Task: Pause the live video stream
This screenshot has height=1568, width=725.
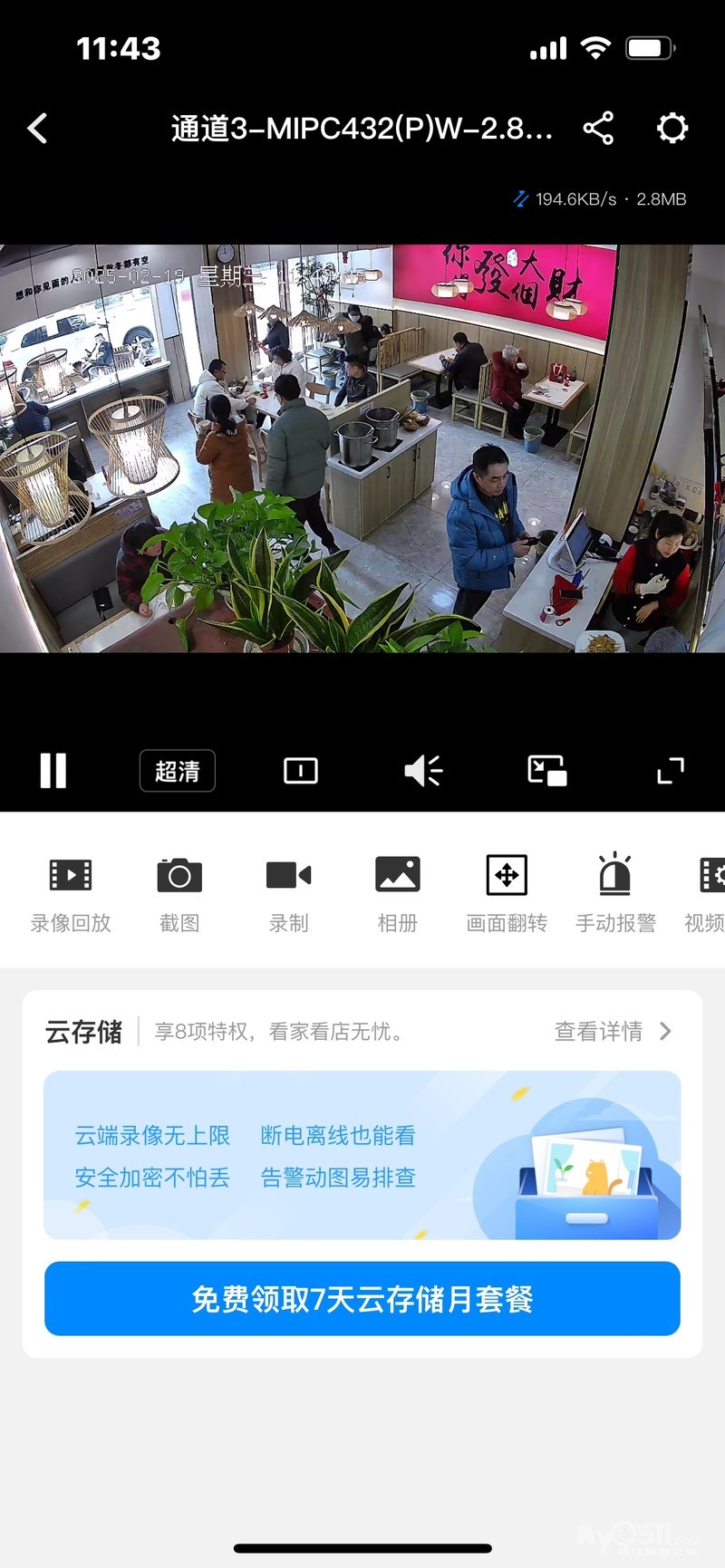Action: (53, 771)
